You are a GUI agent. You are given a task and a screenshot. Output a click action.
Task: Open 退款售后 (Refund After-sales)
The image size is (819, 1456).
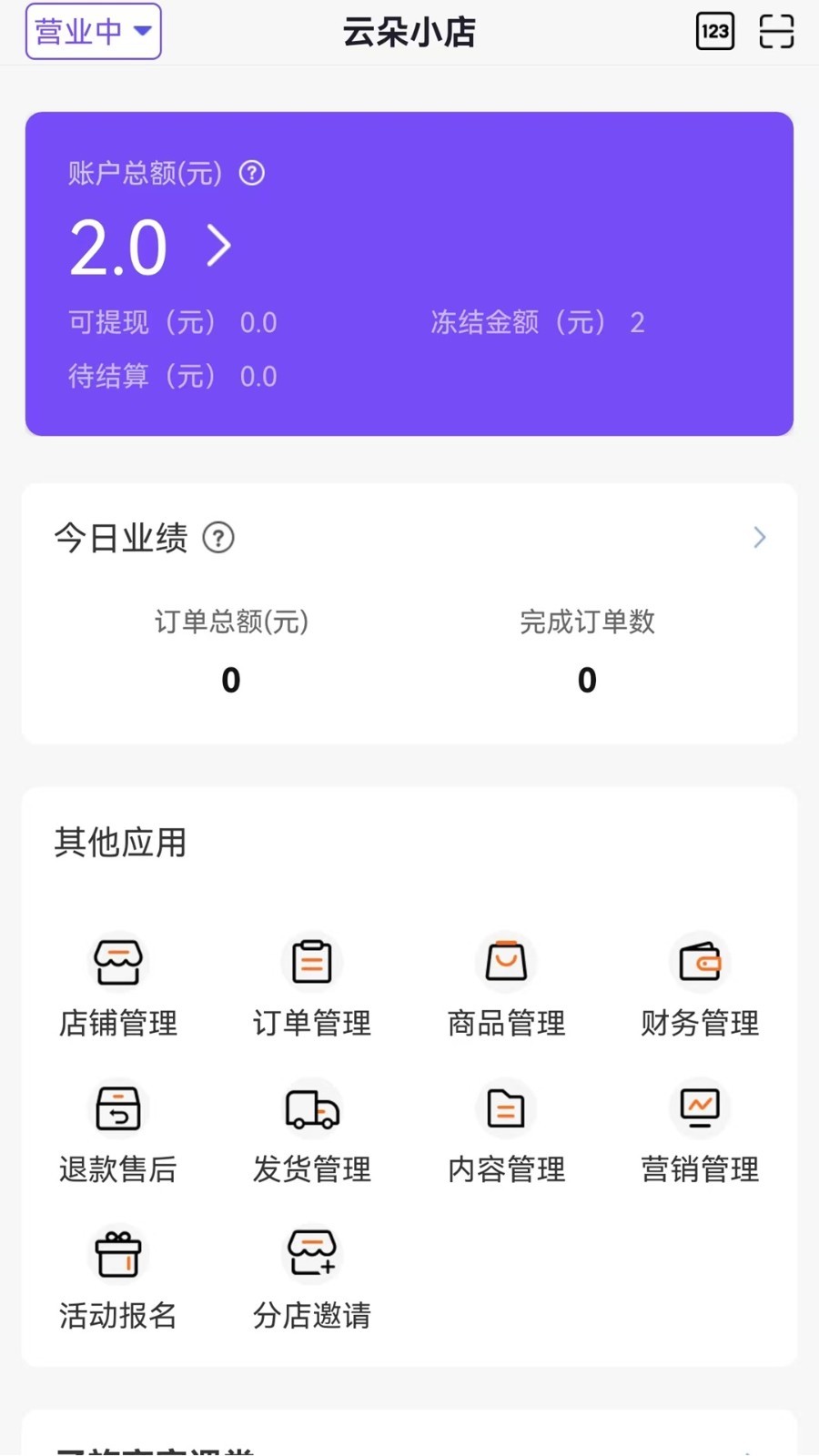pyautogui.click(x=116, y=1133)
